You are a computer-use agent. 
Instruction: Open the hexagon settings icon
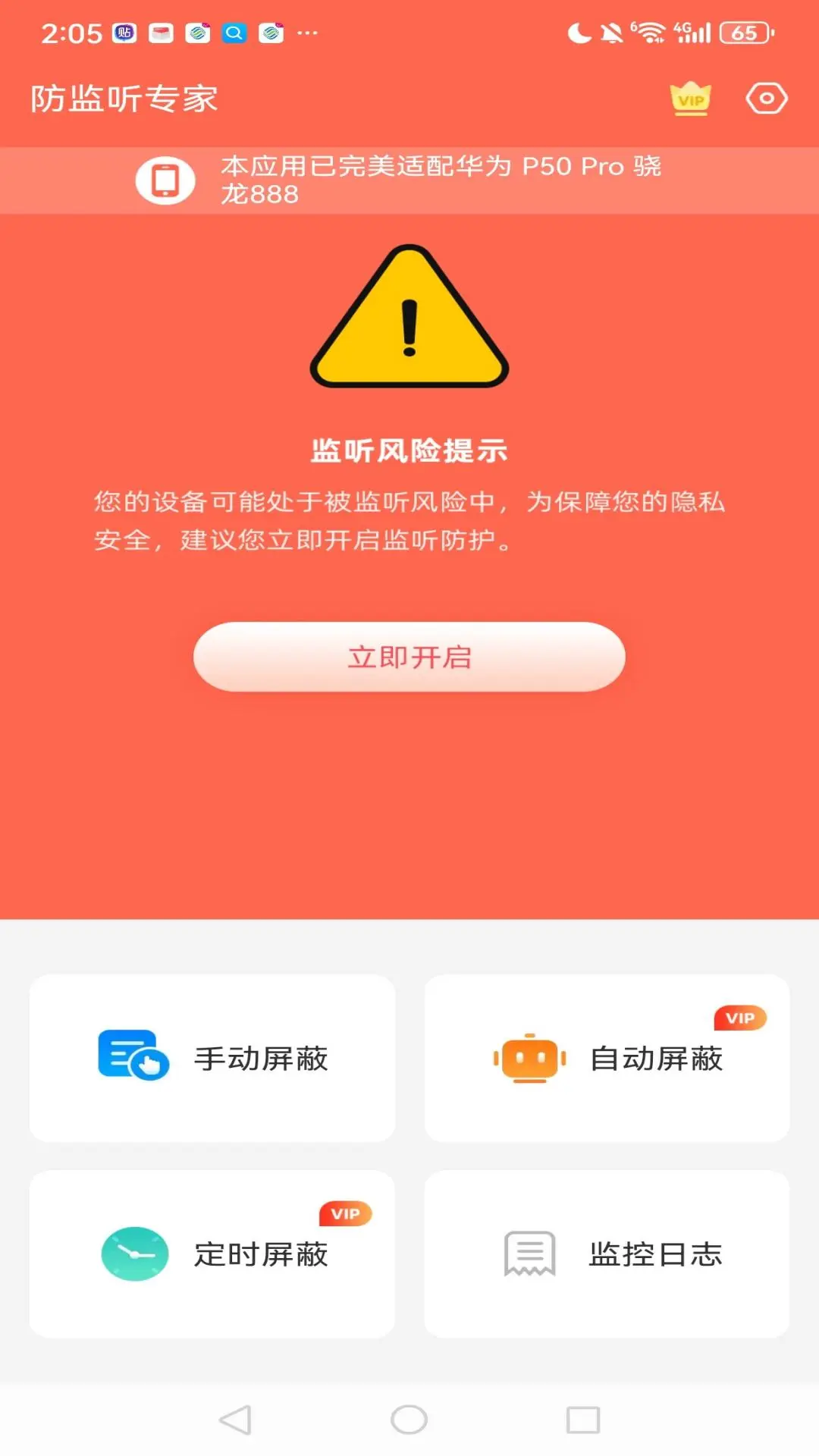(x=767, y=99)
